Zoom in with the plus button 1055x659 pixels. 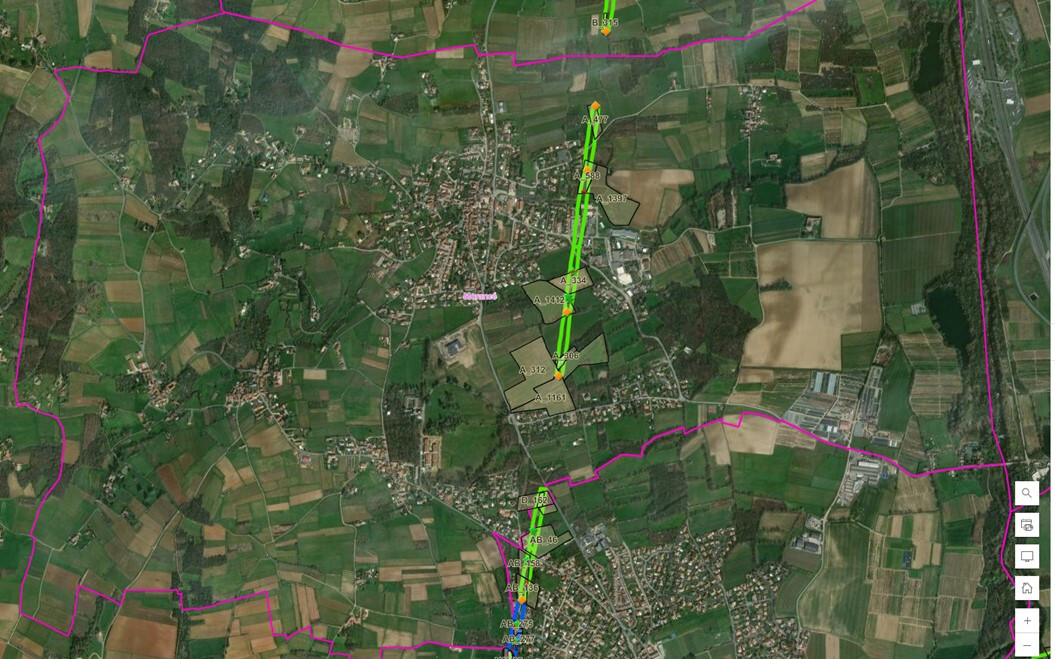(x=1027, y=621)
